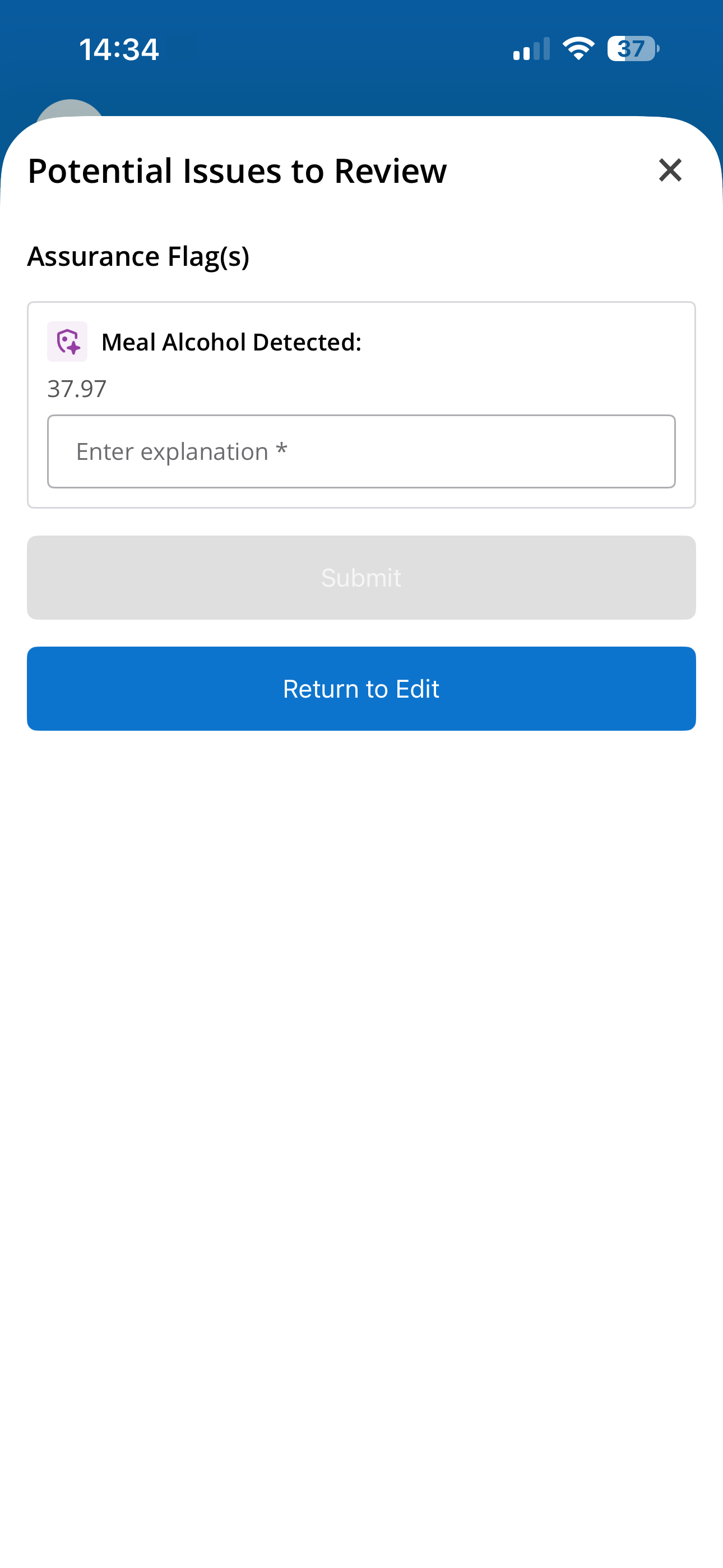Viewport: 723px width, 1568px height.
Task: Select the Enter explanation text field
Action: coord(361,450)
